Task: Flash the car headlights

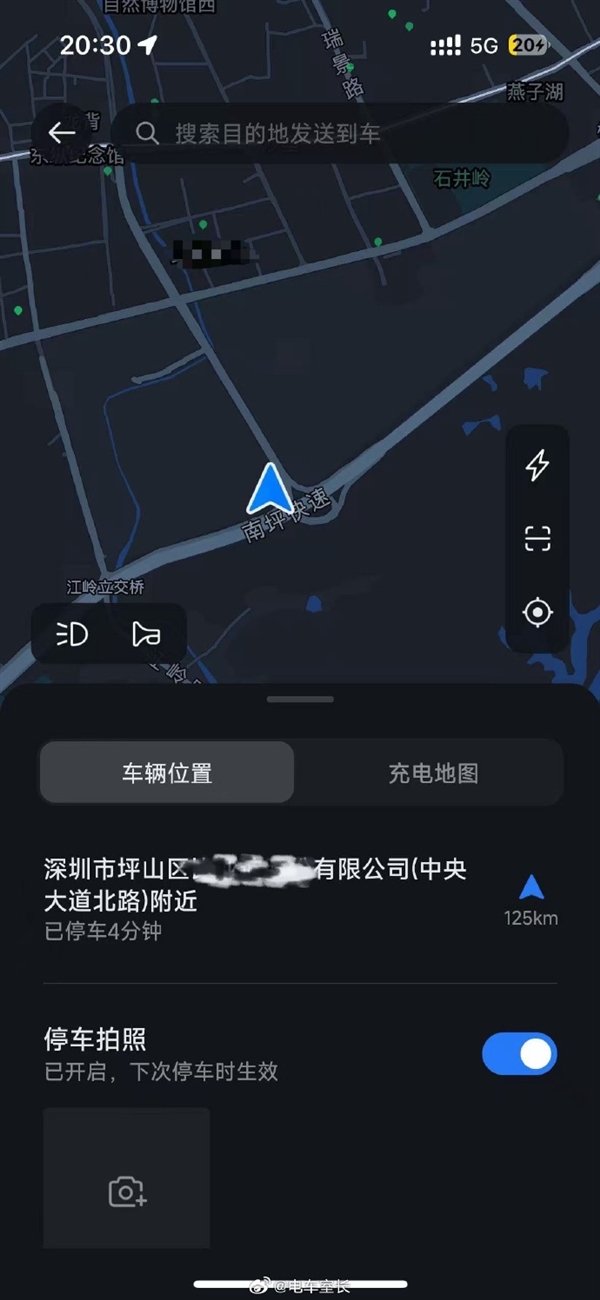Action: 72,634
